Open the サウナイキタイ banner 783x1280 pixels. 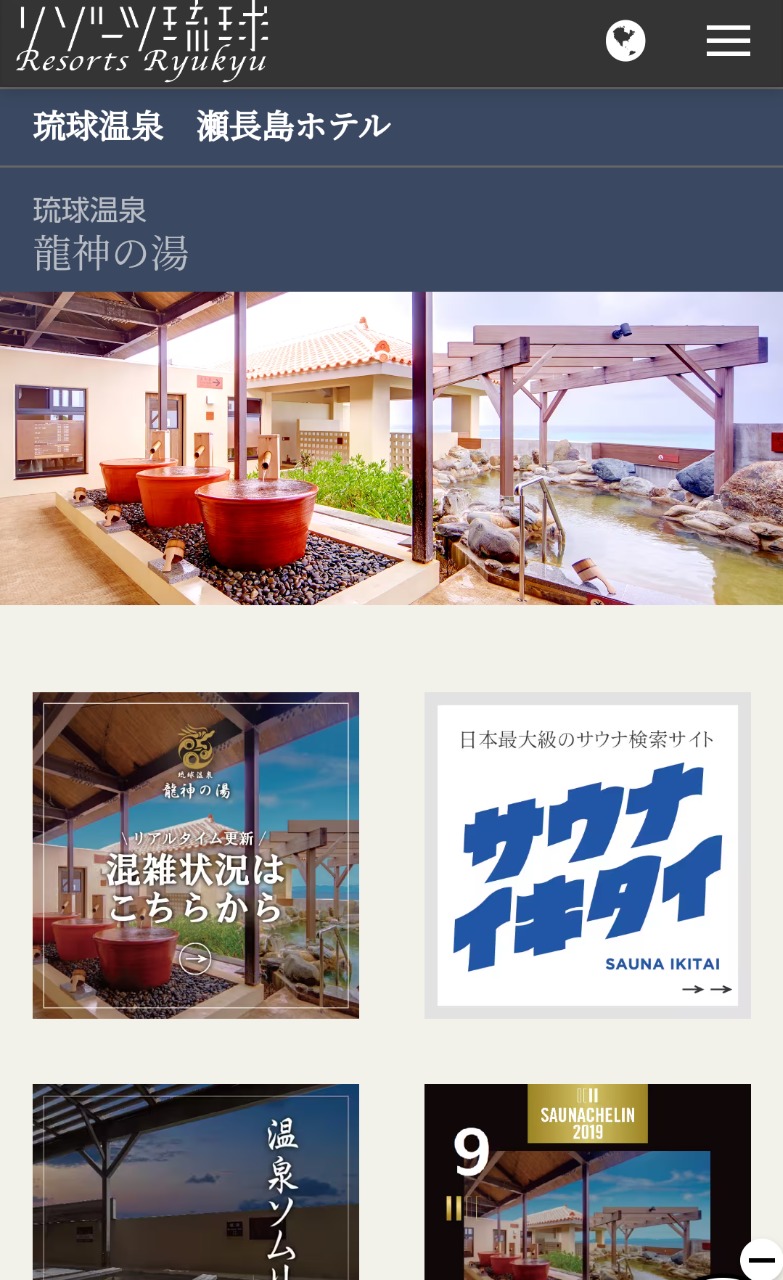pyautogui.click(x=587, y=855)
